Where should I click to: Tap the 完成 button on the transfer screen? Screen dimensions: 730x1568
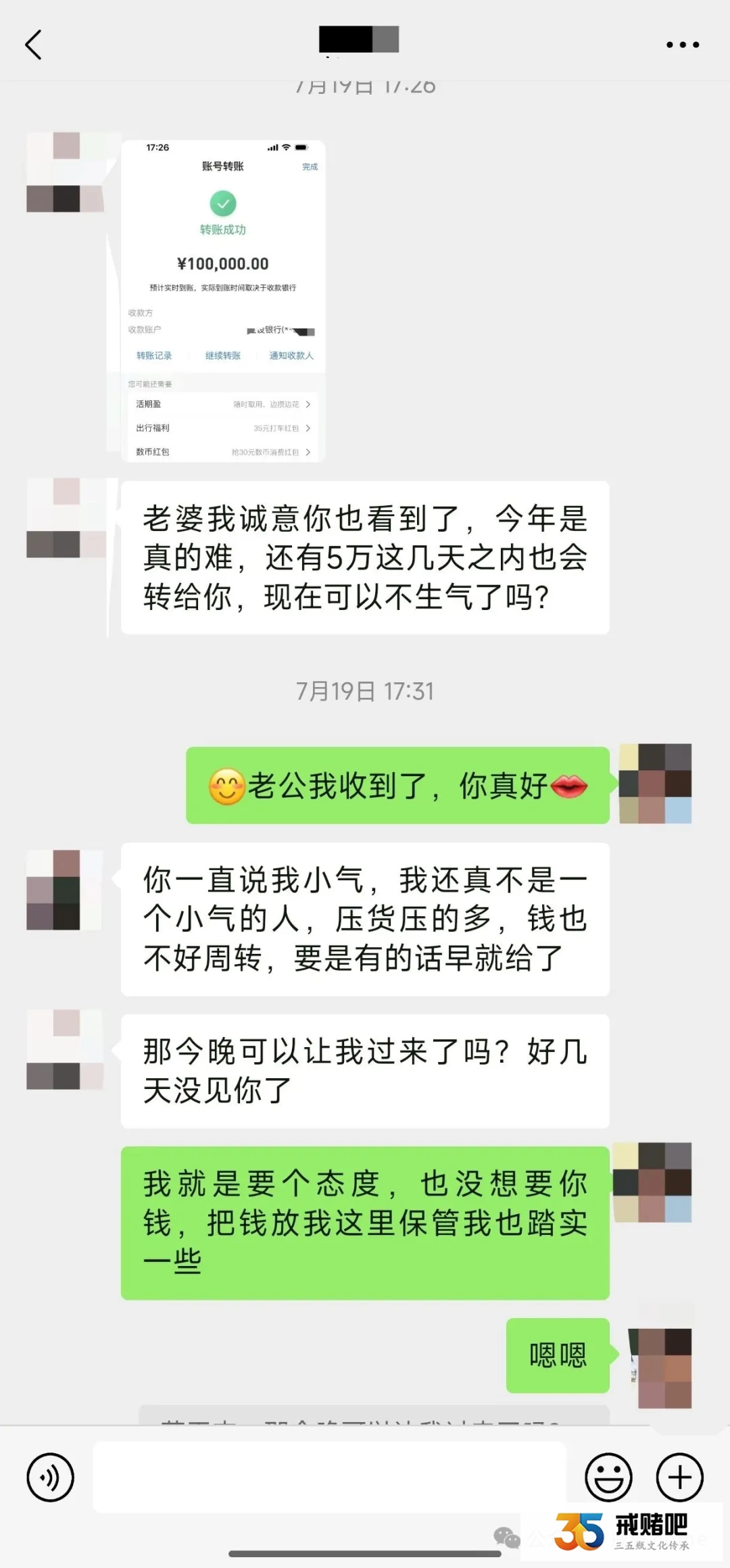(x=310, y=166)
